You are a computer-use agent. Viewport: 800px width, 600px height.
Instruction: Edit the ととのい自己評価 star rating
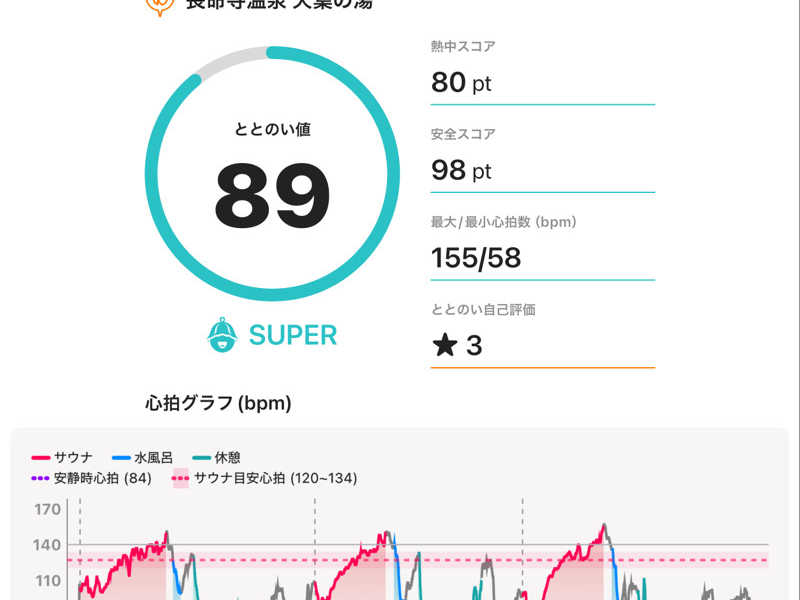542,345
